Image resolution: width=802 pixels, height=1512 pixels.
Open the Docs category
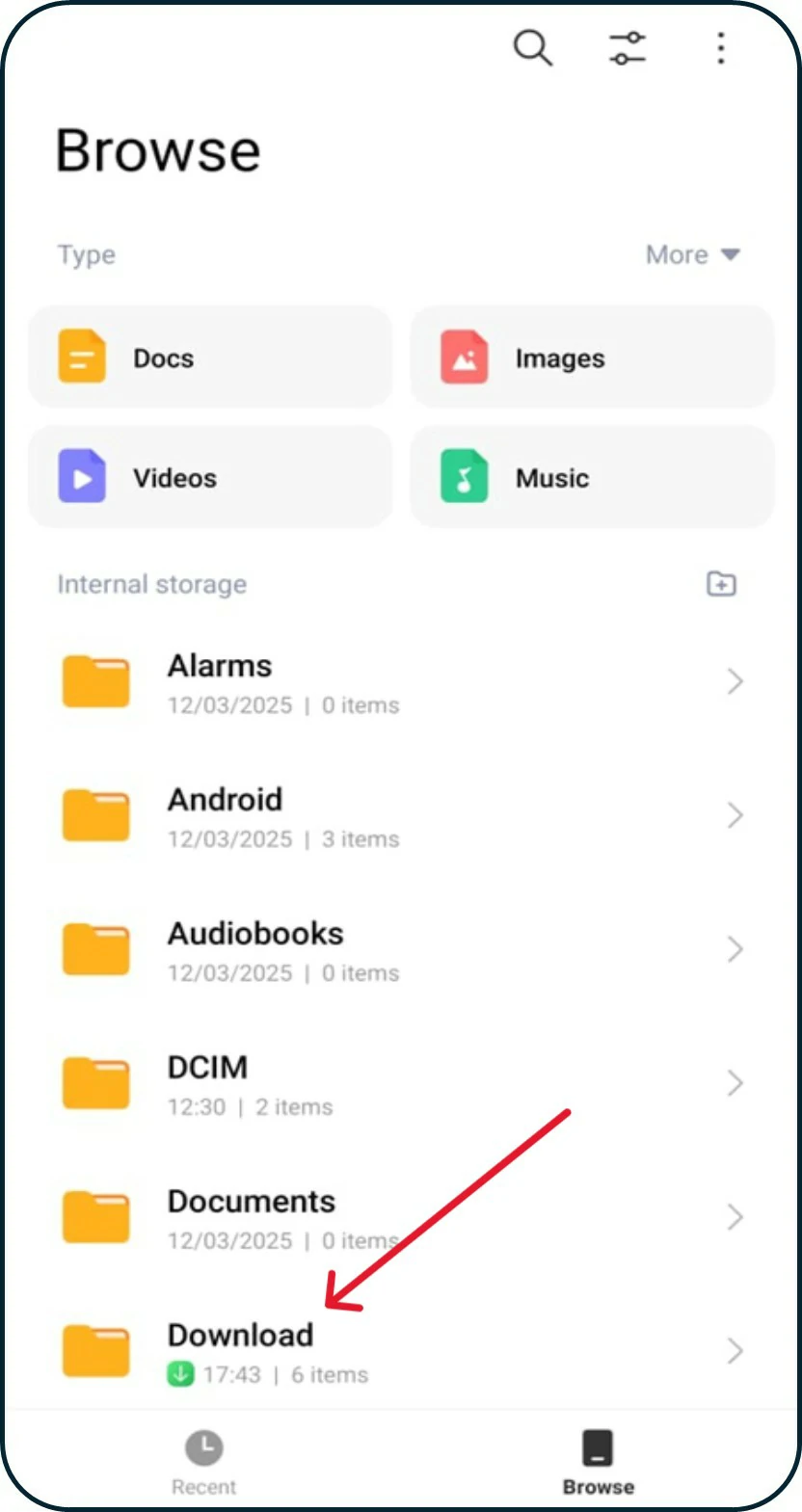click(x=210, y=358)
